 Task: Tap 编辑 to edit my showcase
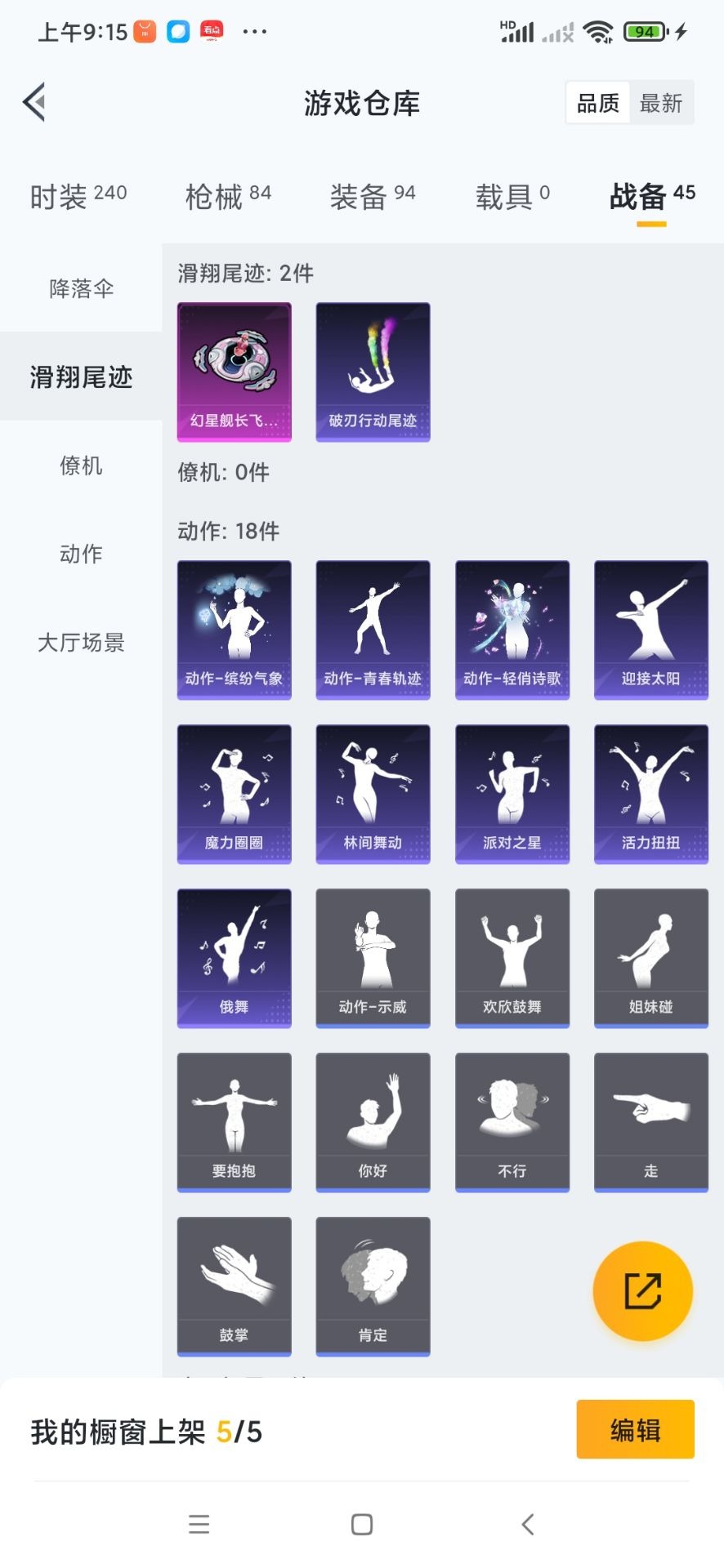[635, 1430]
